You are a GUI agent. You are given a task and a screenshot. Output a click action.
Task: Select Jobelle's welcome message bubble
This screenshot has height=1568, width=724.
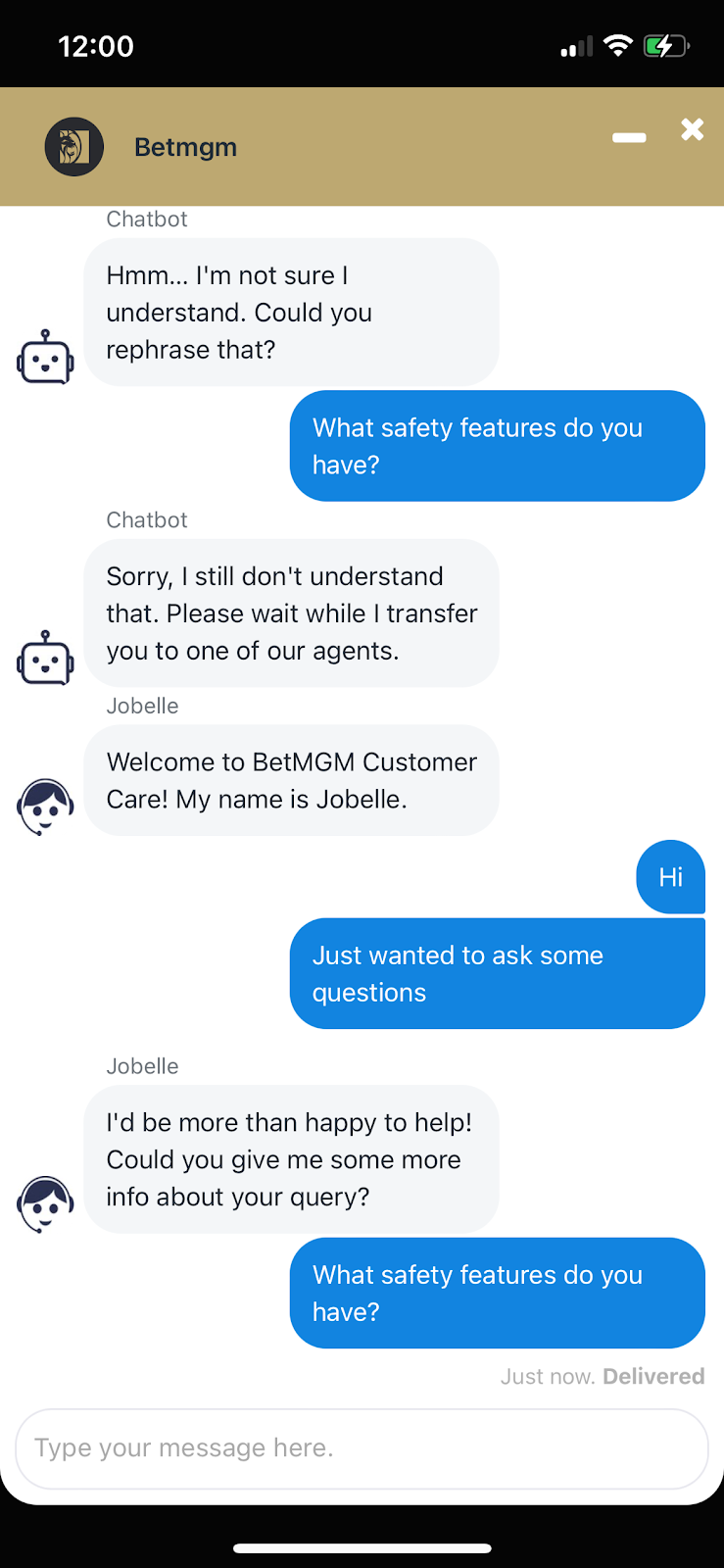click(292, 780)
